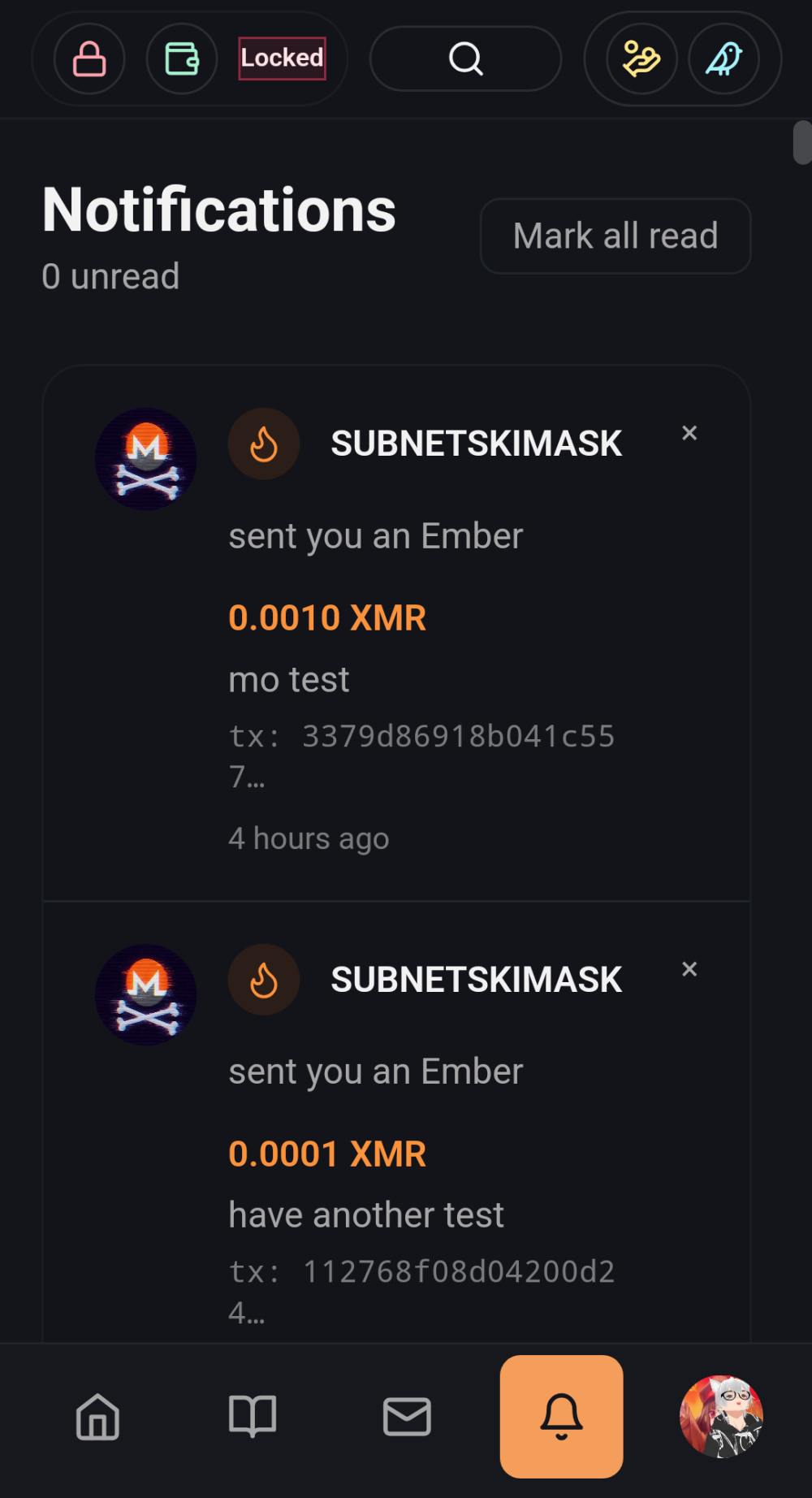
Task: Mark all notifications as read
Action: [x=615, y=236]
